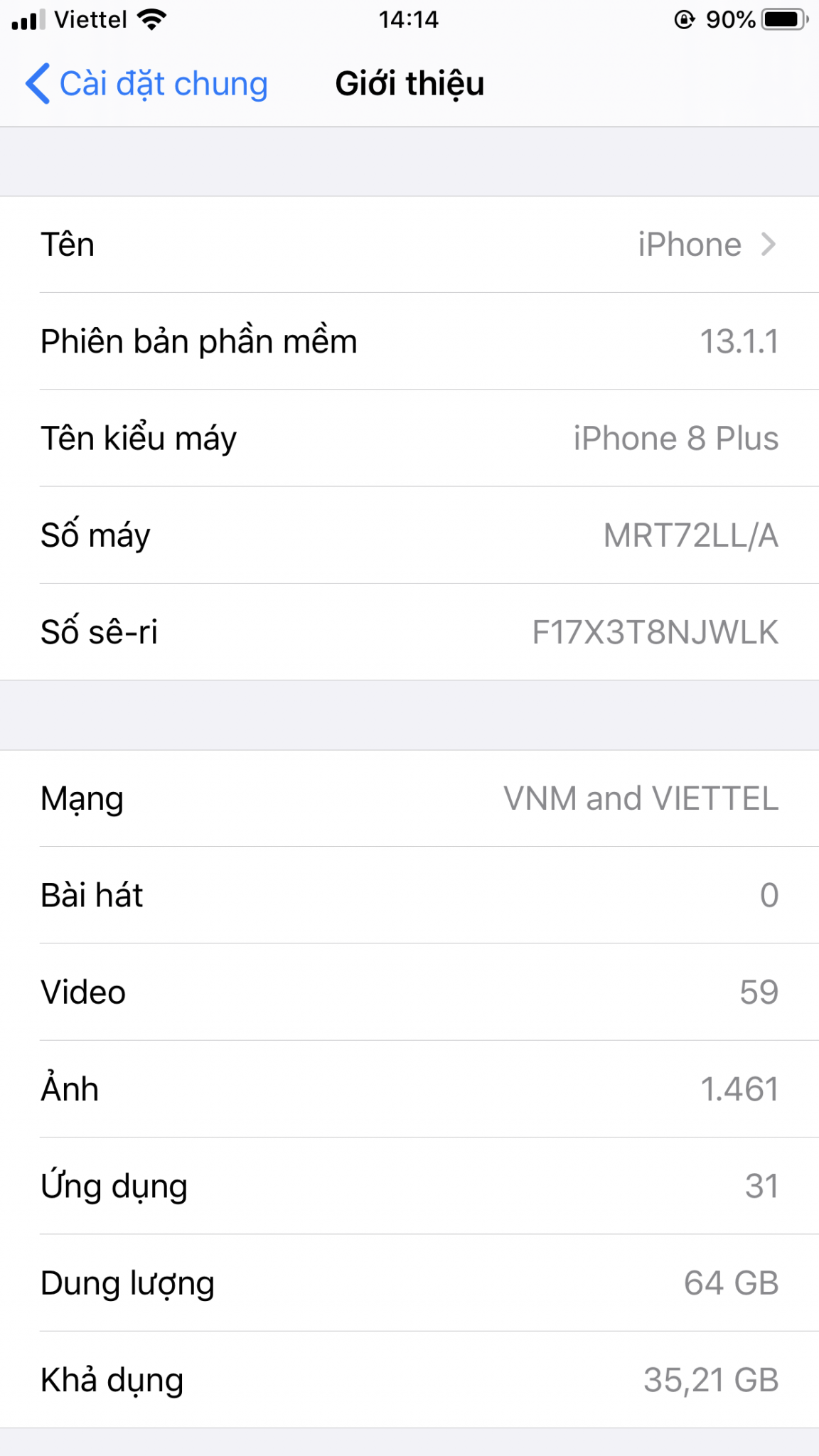Go back to Cài đặt chung
819x1456 pixels.
147,84
